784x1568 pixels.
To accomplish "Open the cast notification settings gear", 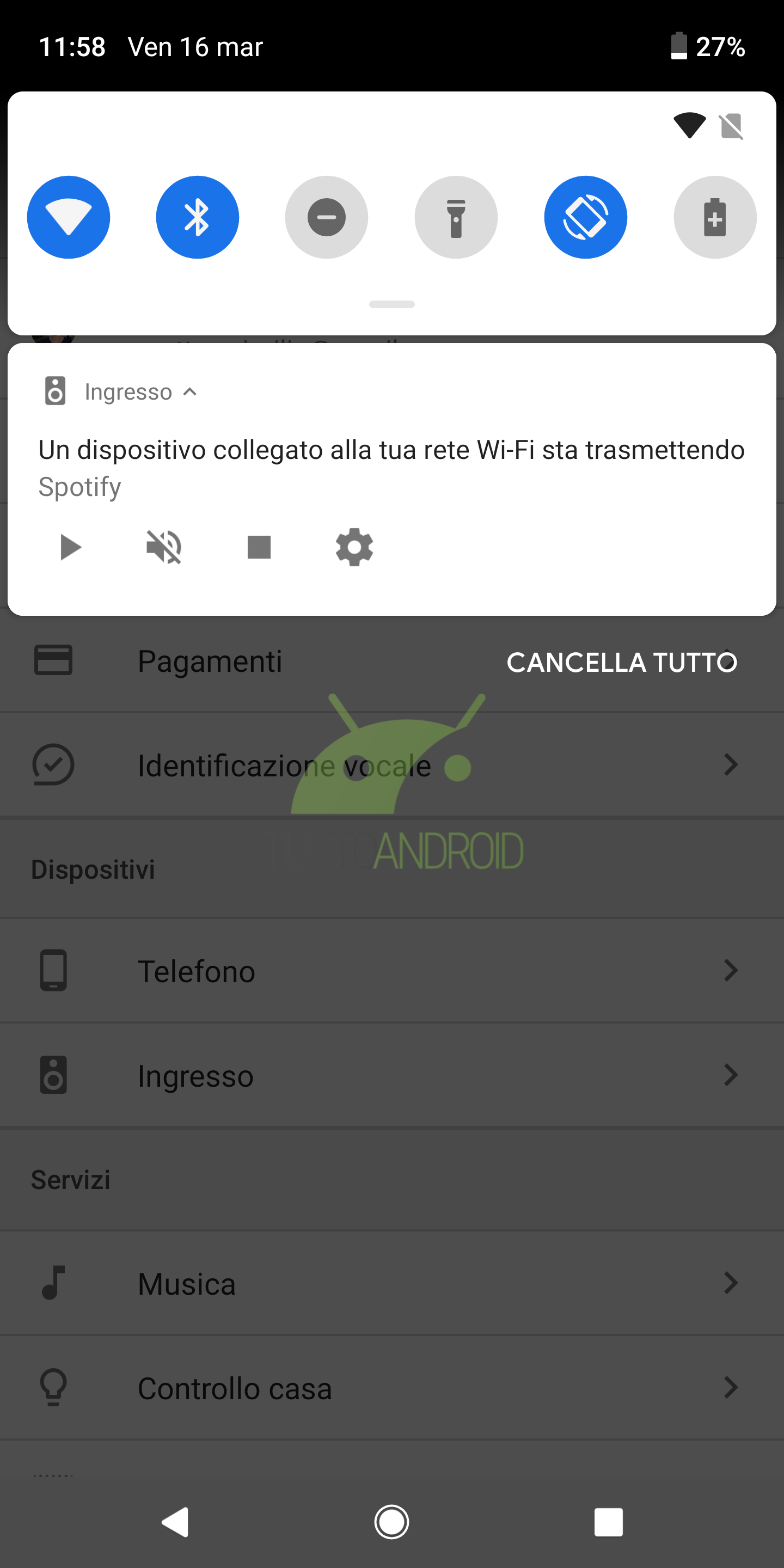I will [354, 547].
